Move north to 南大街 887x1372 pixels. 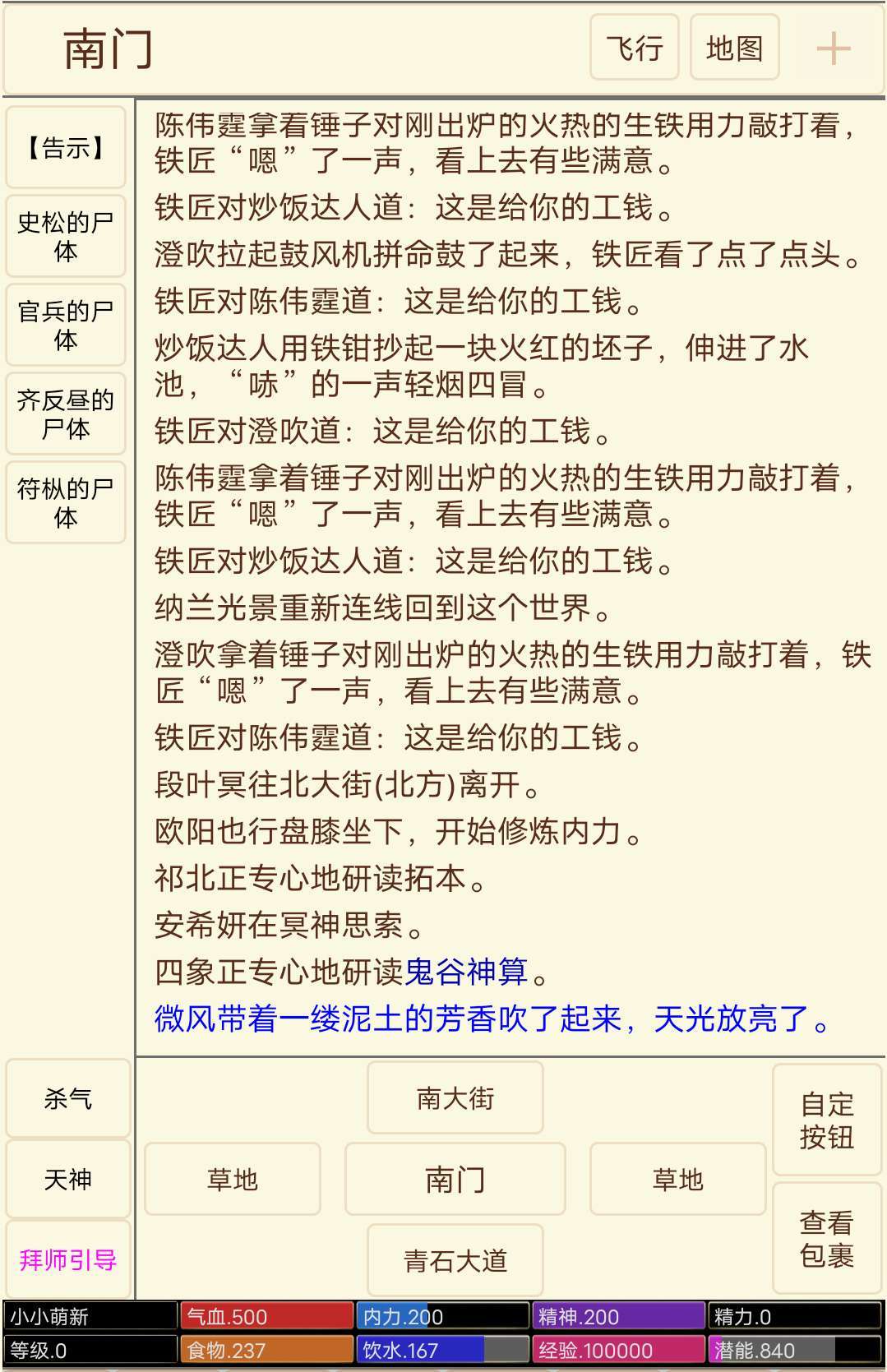455,1097
